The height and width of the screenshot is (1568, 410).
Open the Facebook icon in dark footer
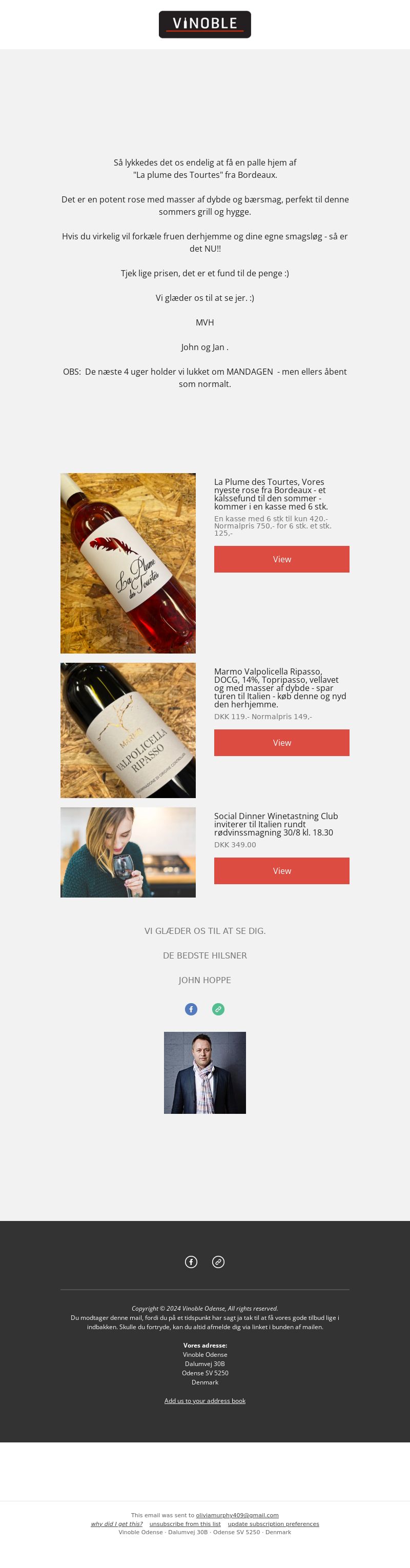point(191,1261)
